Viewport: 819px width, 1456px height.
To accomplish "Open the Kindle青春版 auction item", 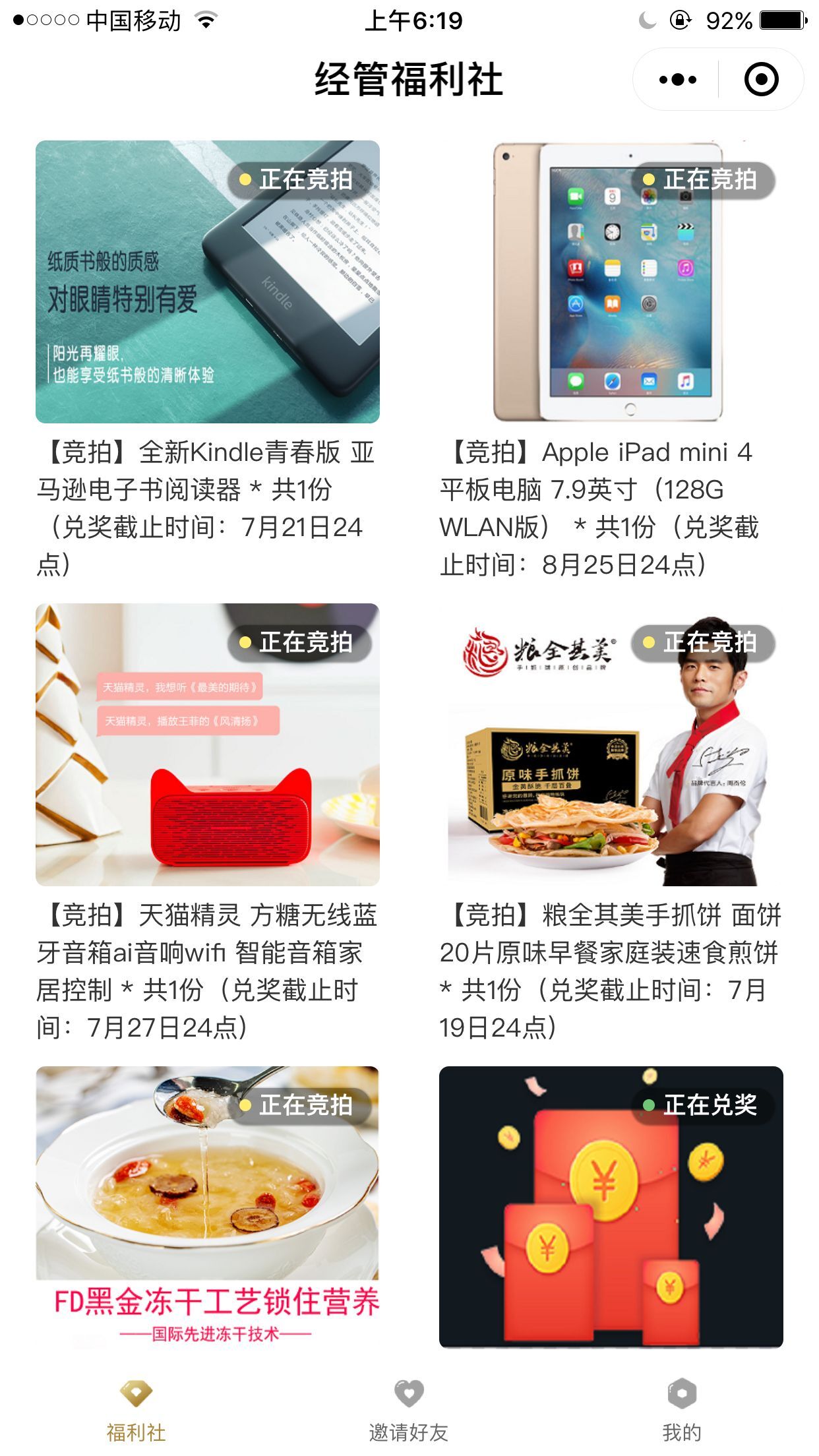I will pos(208,282).
